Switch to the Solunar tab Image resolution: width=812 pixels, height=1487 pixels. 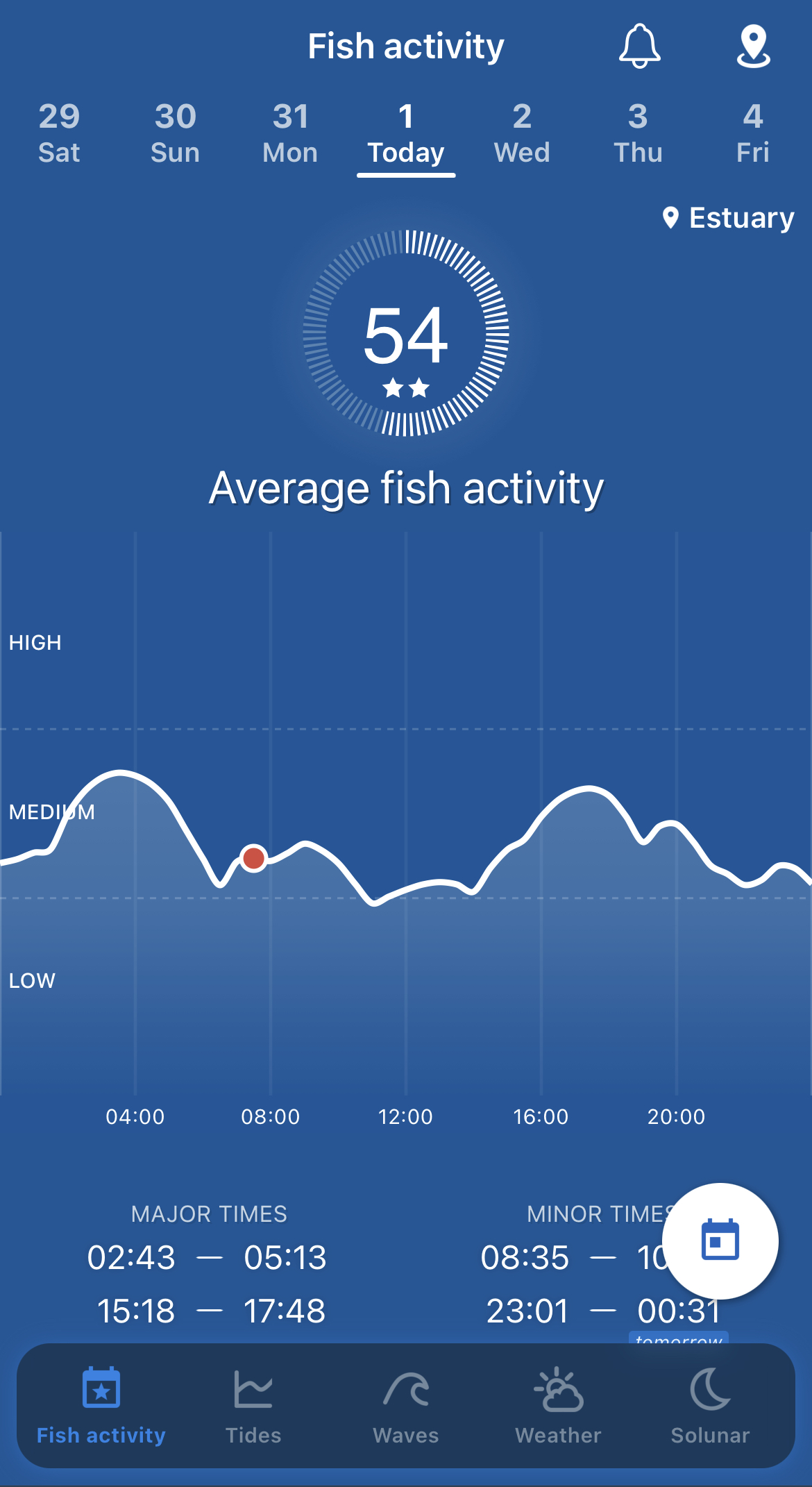(x=710, y=1405)
